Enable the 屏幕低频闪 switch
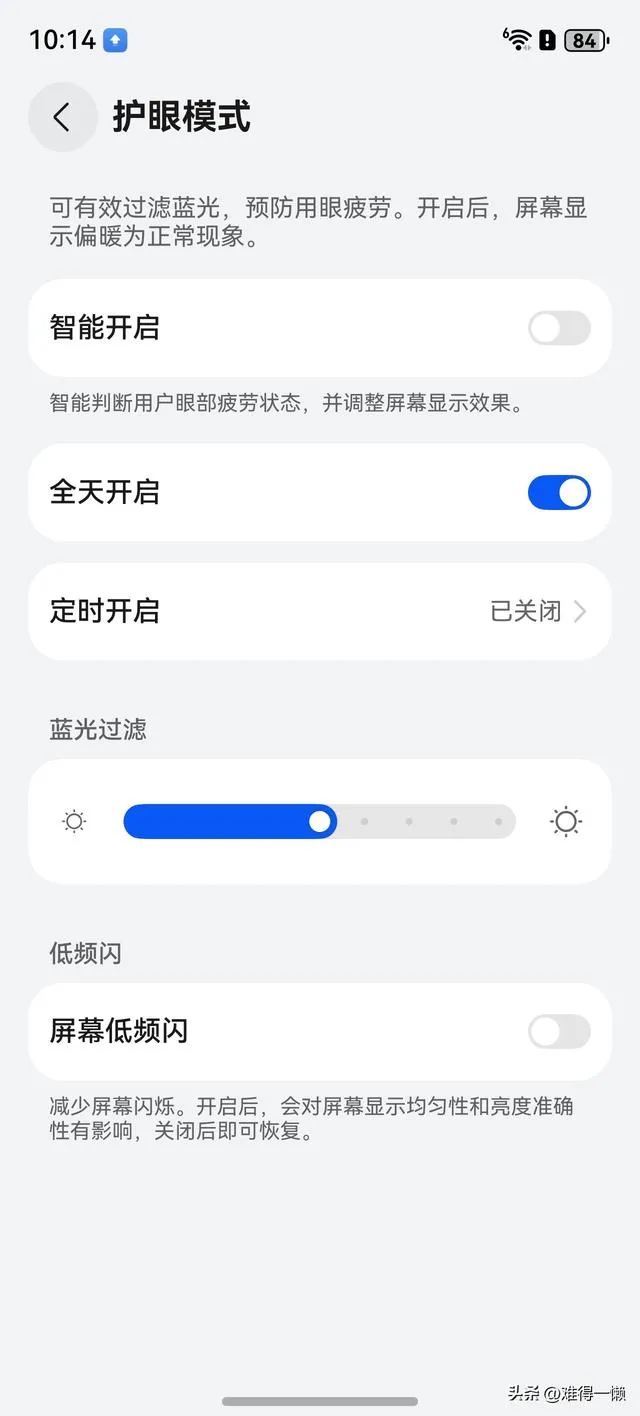Viewport: 640px width, 1416px height. click(558, 1031)
